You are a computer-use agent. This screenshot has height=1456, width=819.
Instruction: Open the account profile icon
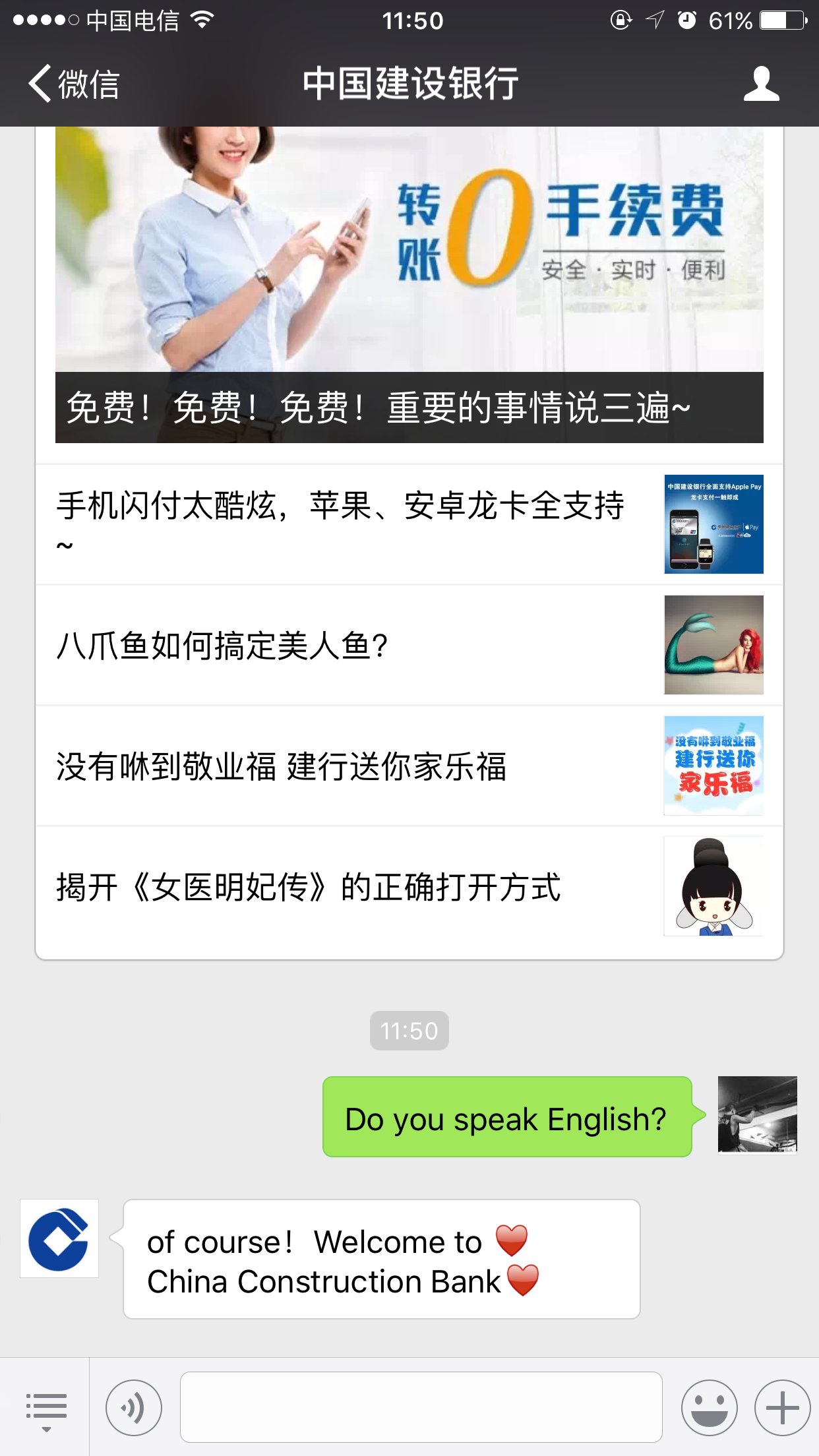pos(761,84)
